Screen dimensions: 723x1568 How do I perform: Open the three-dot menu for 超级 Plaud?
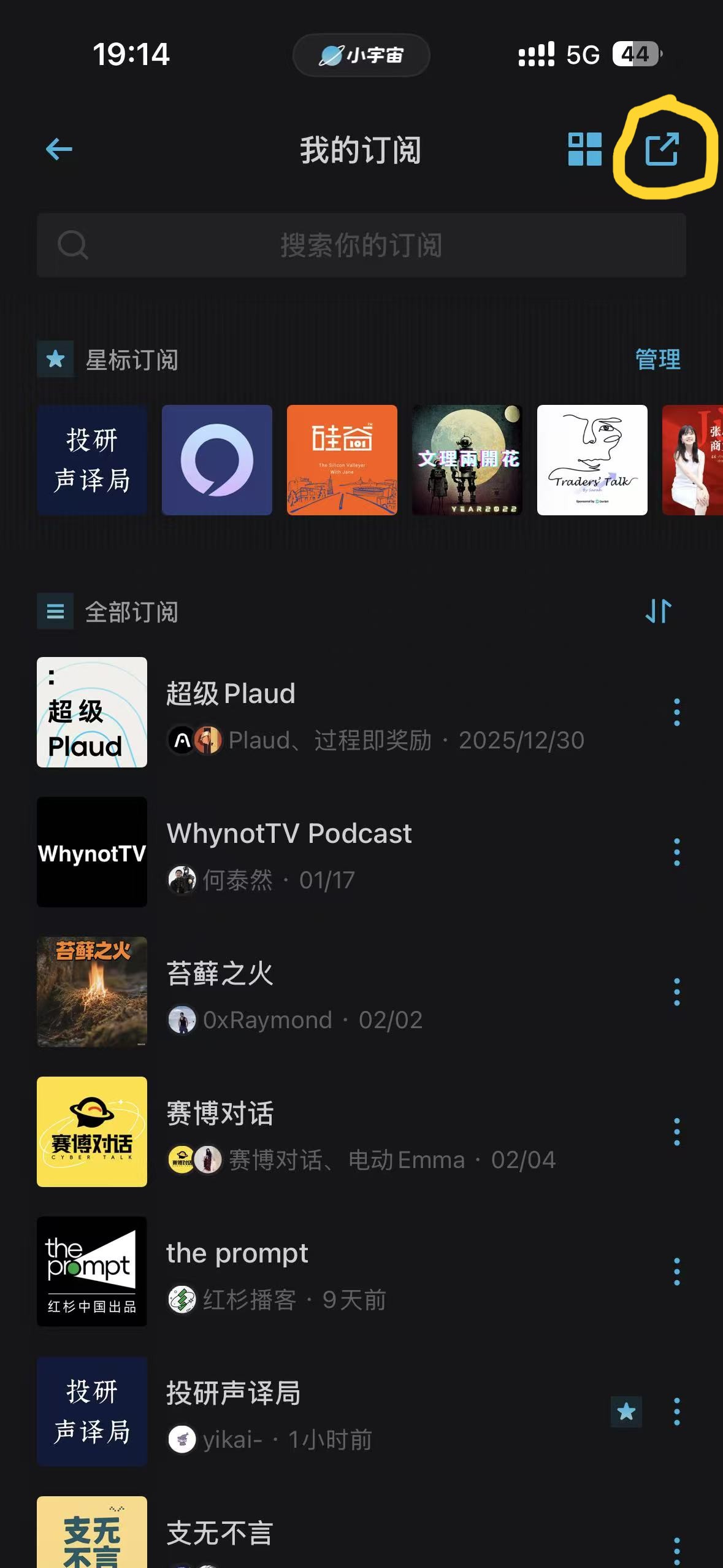(676, 713)
